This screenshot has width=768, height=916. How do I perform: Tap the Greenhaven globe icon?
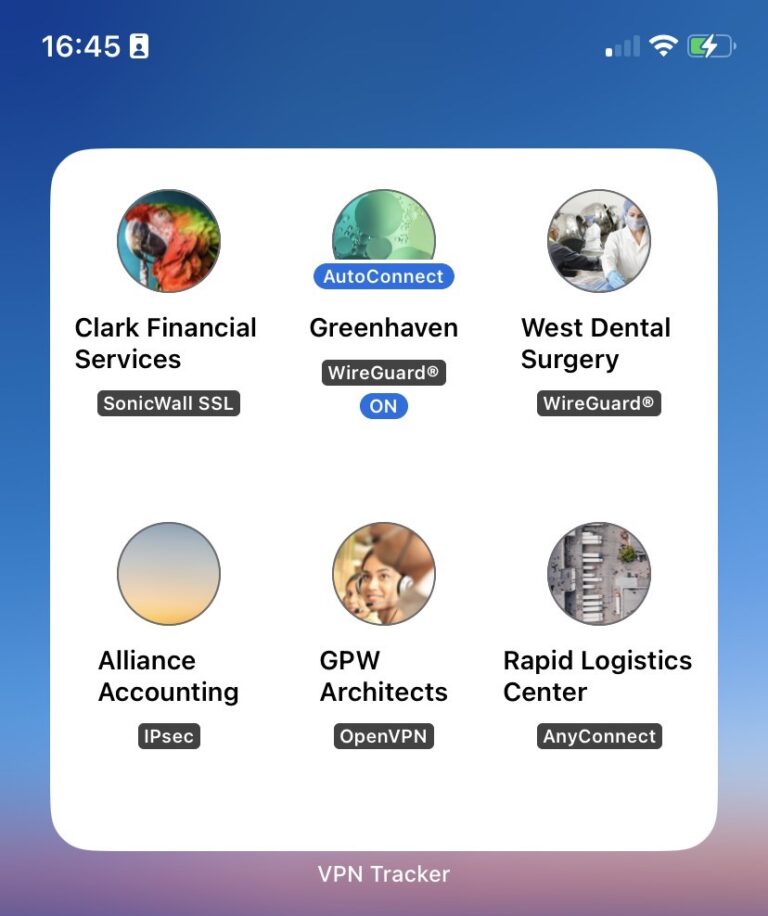(383, 230)
